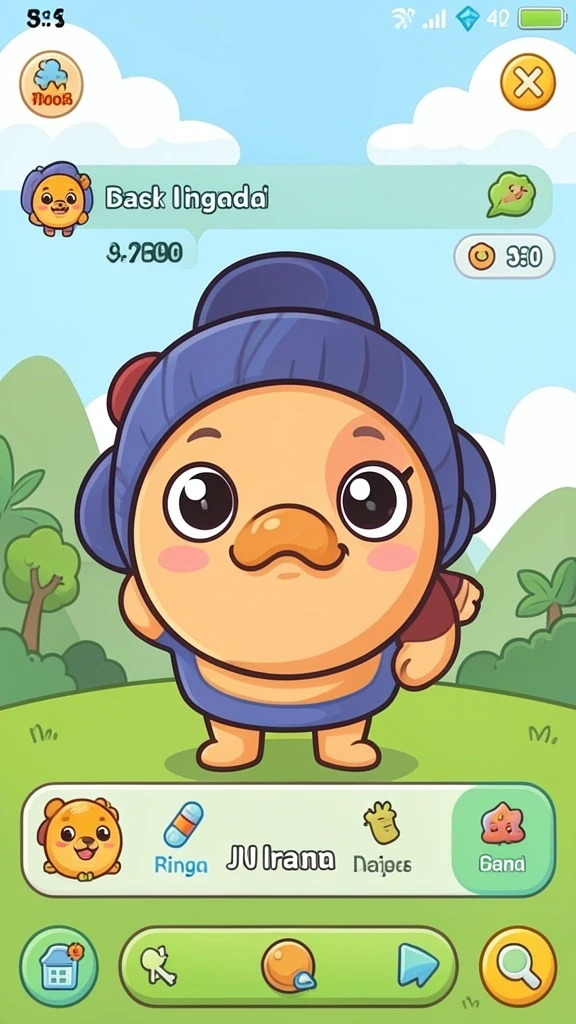Select the Ringa pill item
The height and width of the screenshot is (1024, 576).
pyautogui.click(x=182, y=838)
